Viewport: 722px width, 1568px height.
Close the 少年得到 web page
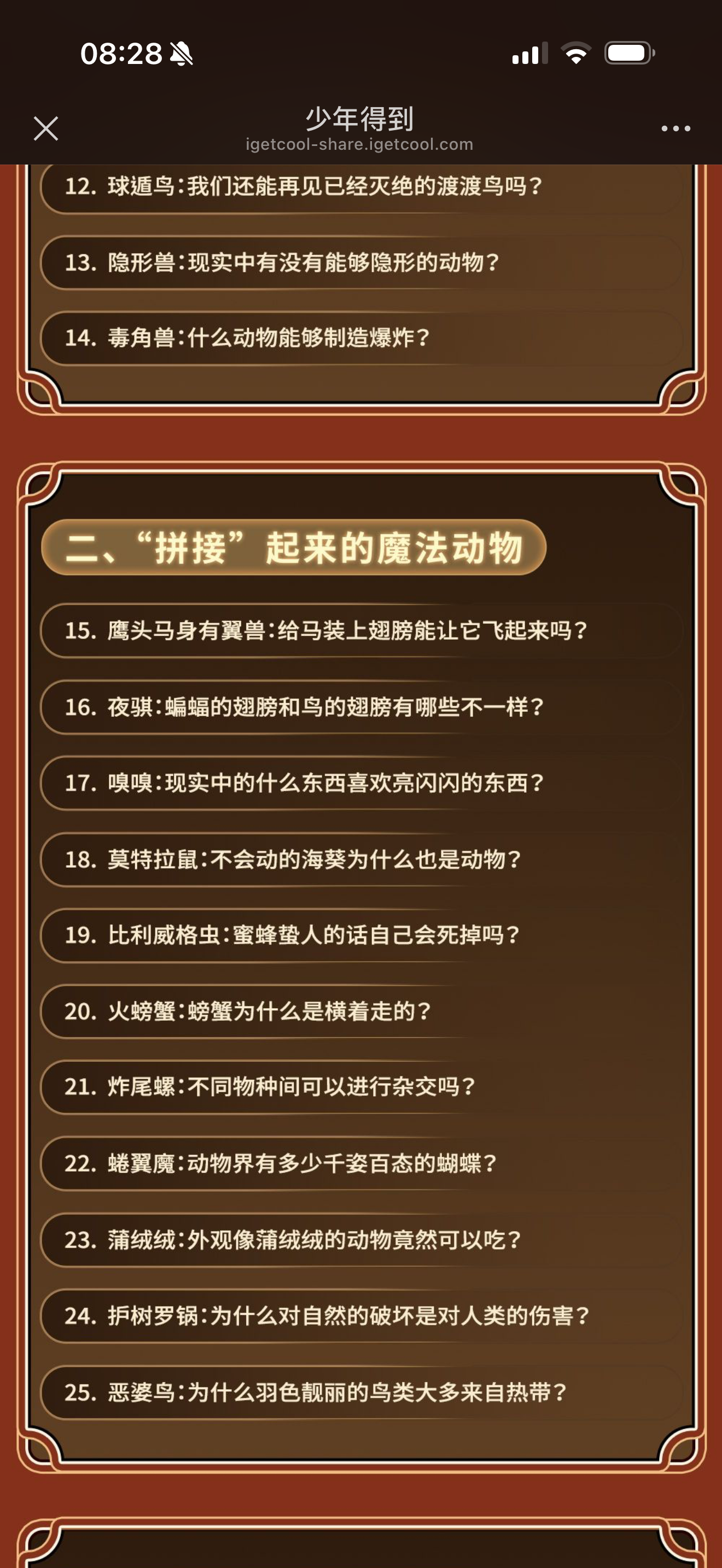[x=45, y=128]
